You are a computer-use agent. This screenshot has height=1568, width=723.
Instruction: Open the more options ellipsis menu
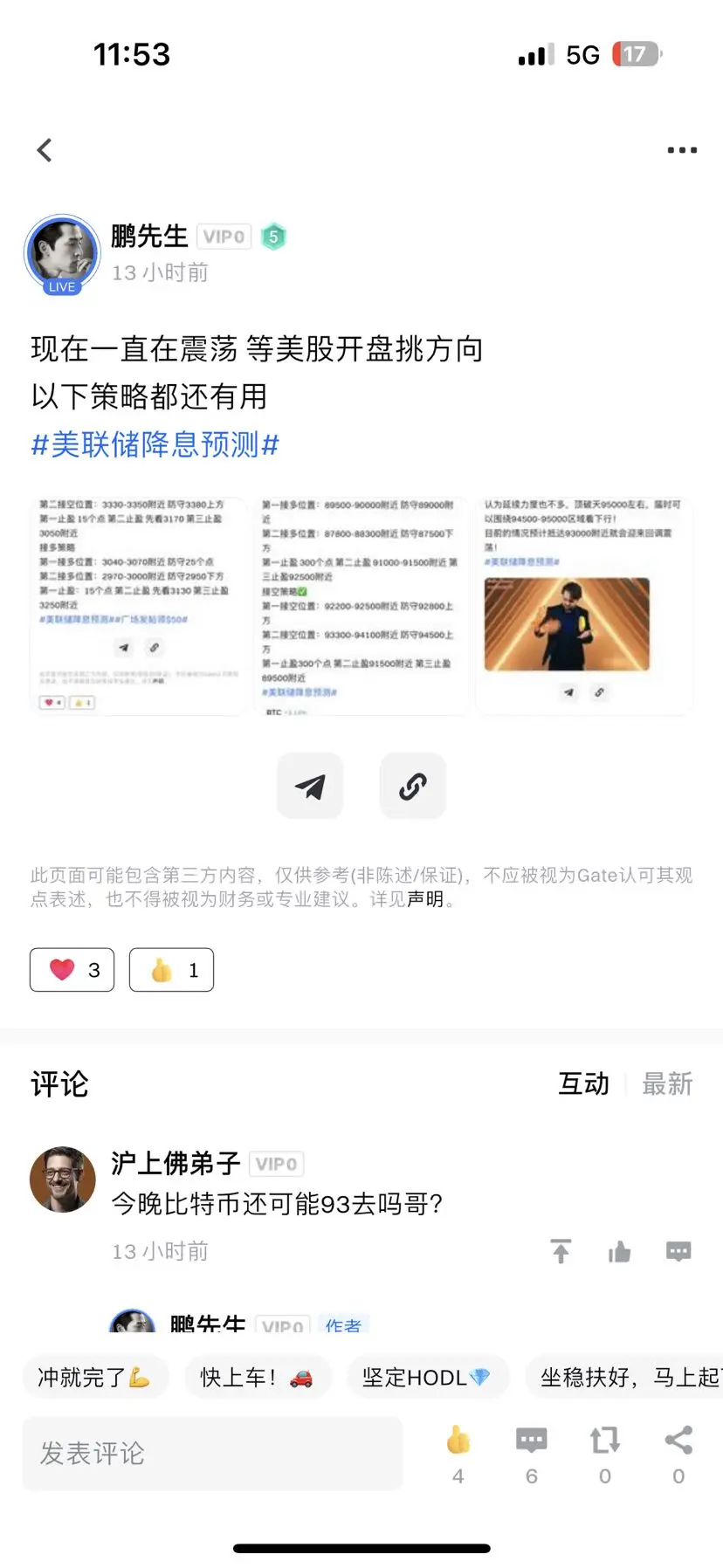click(x=680, y=149)
